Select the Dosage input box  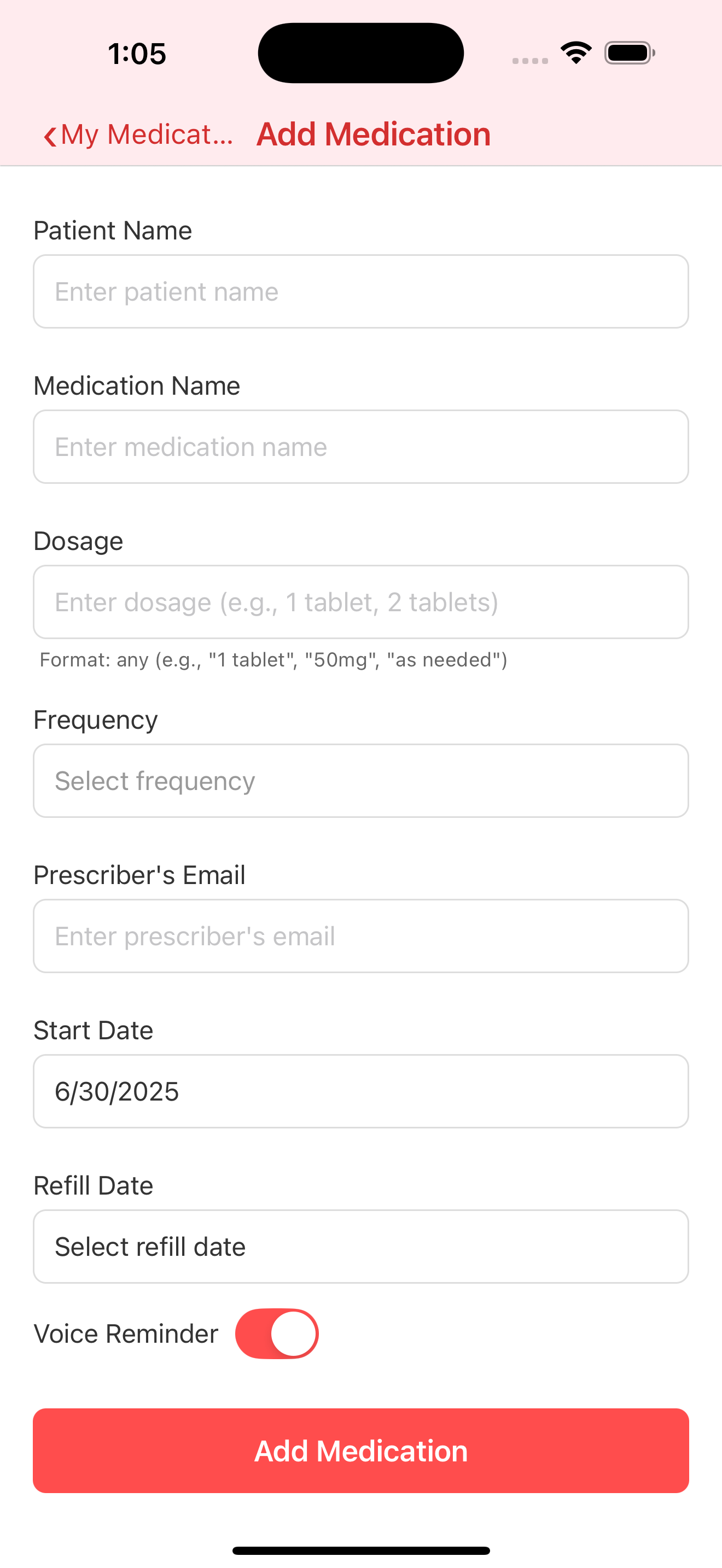click(361, 602)
